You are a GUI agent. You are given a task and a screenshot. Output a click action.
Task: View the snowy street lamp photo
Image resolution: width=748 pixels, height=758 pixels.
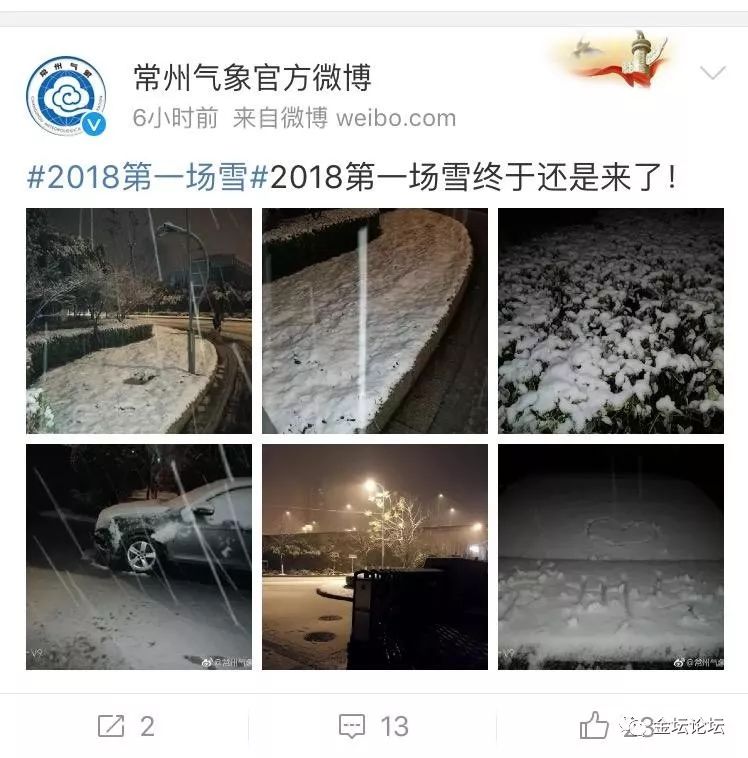tap(138, 321)
